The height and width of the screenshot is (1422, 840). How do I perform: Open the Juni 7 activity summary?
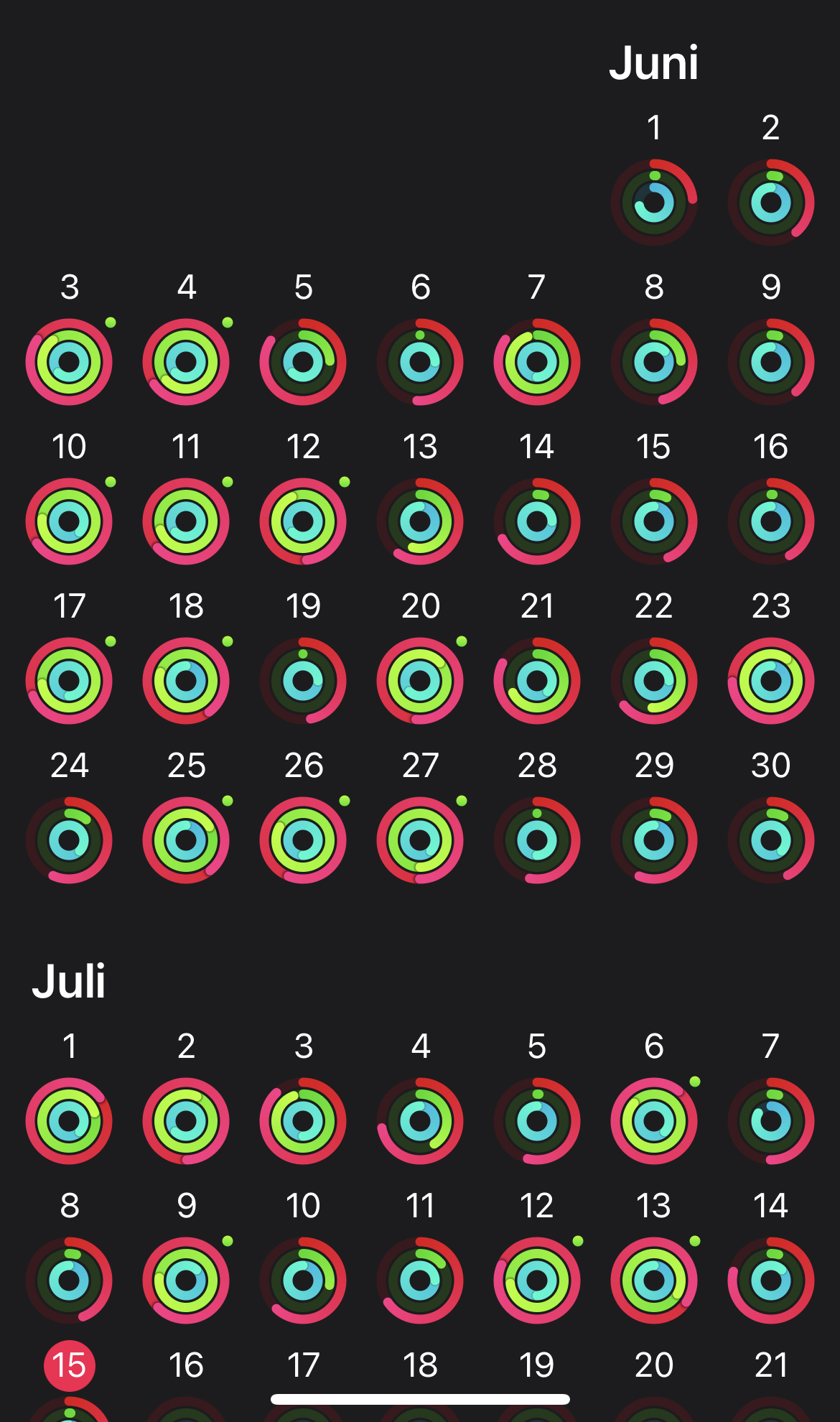537,362
